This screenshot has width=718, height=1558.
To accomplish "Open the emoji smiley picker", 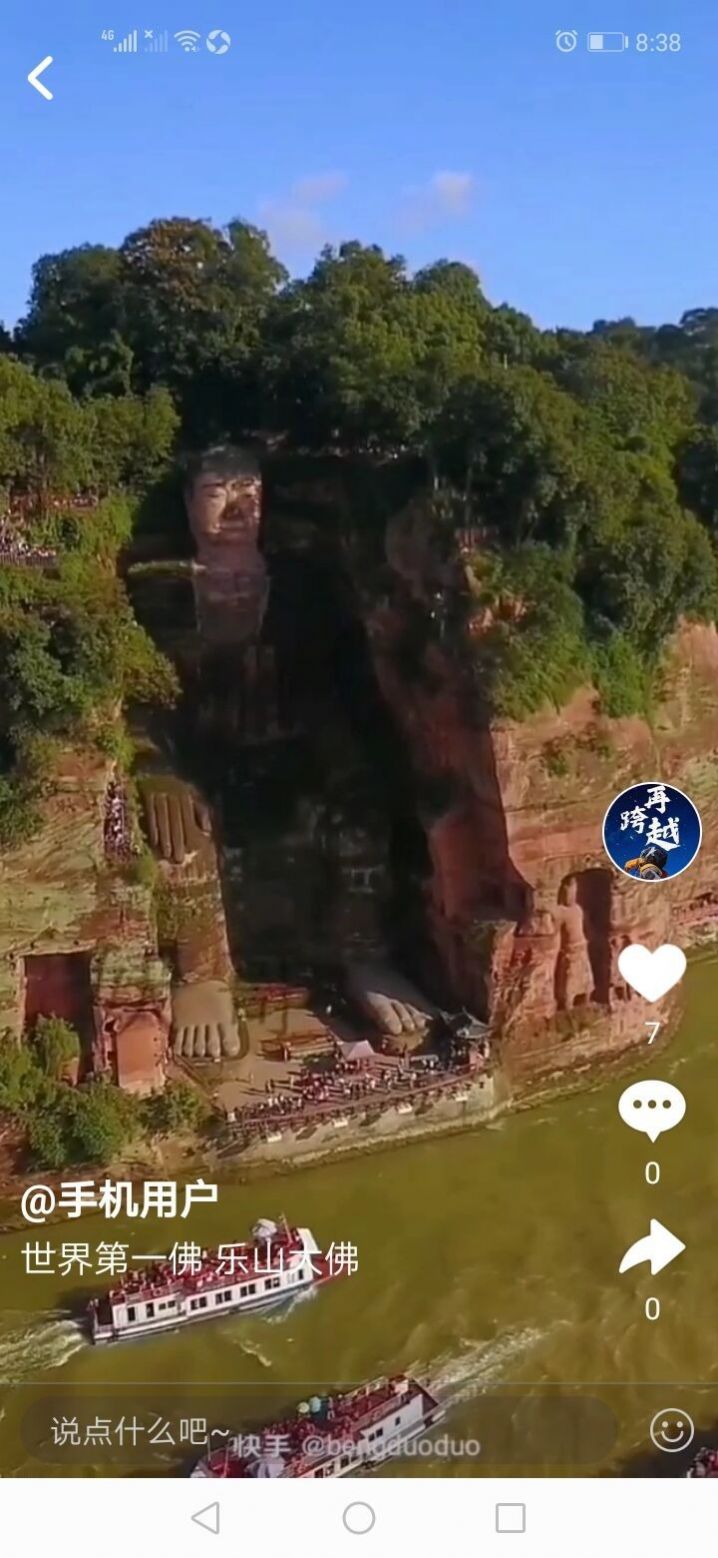I will click(671, 1430).
